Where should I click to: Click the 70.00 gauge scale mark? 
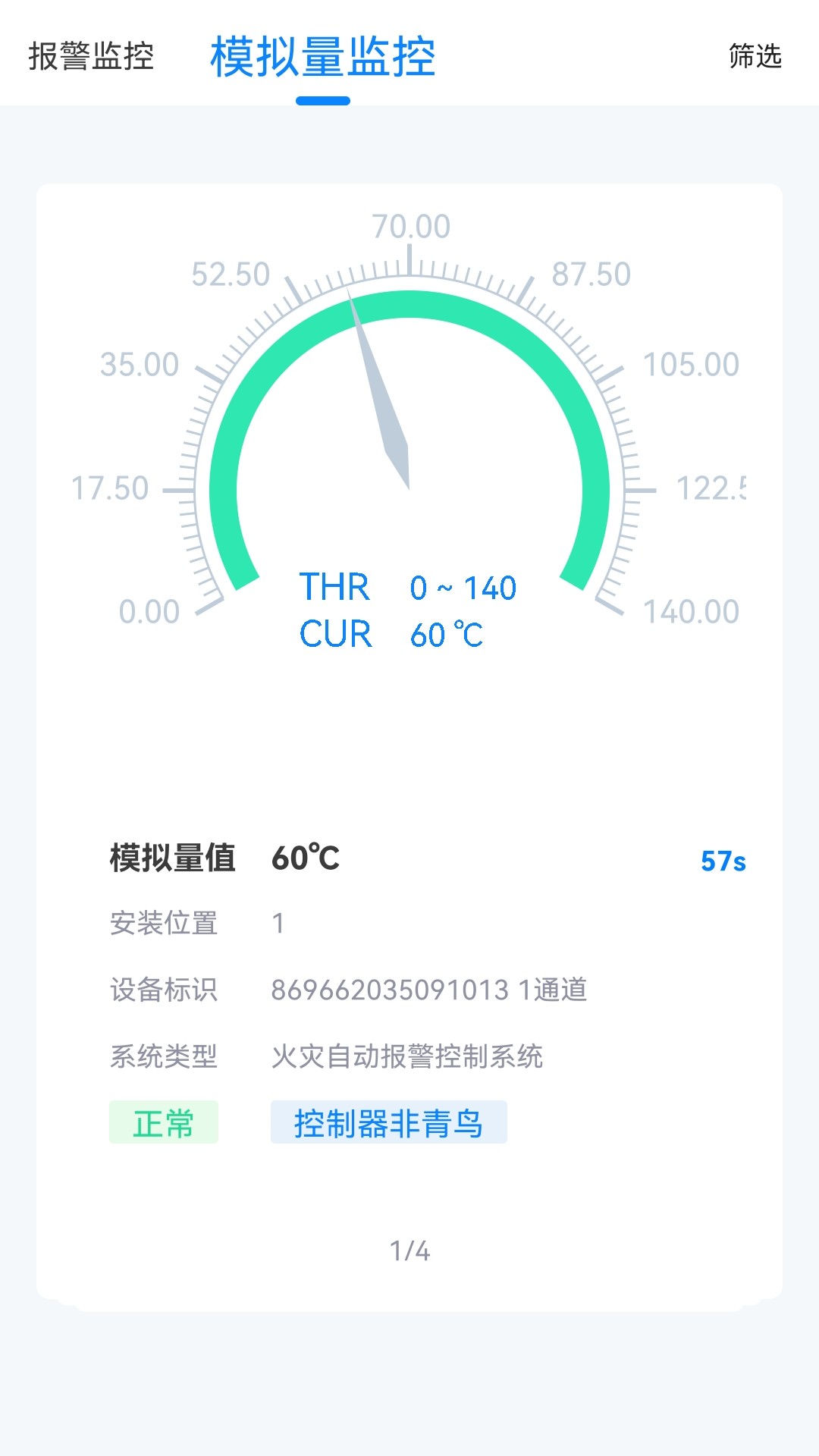(409, 226)
